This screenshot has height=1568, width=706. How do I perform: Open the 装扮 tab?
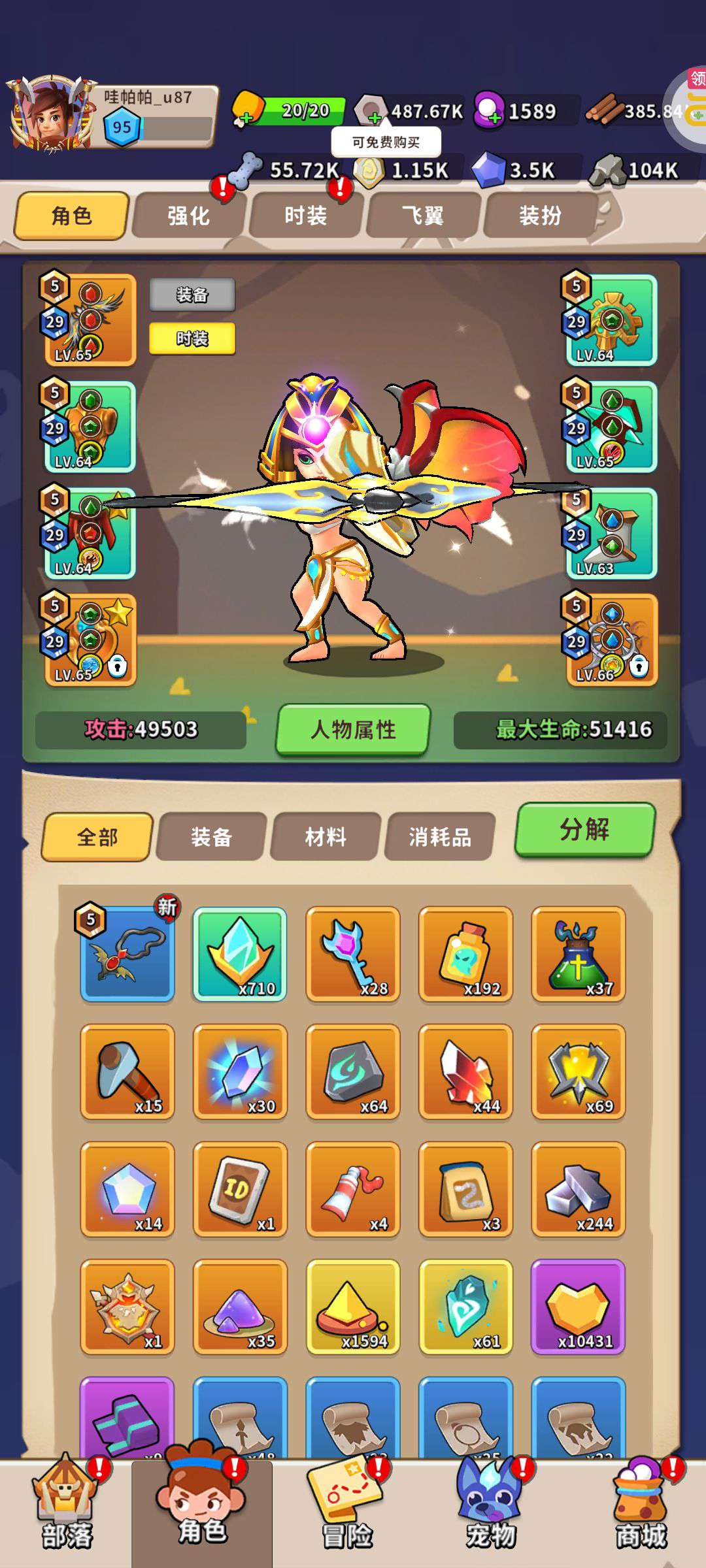click(x=540, y=216)
